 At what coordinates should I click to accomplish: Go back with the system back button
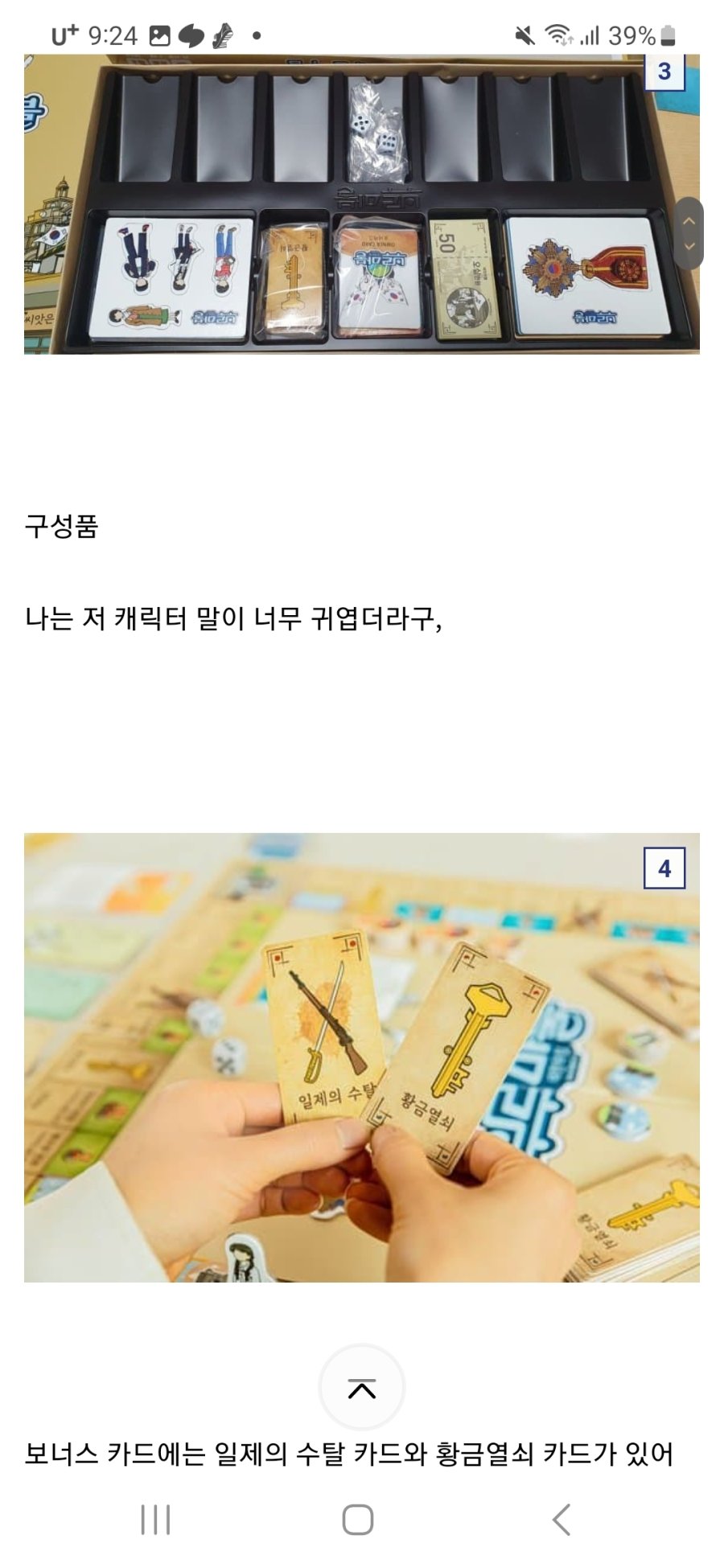(562, 1520)
